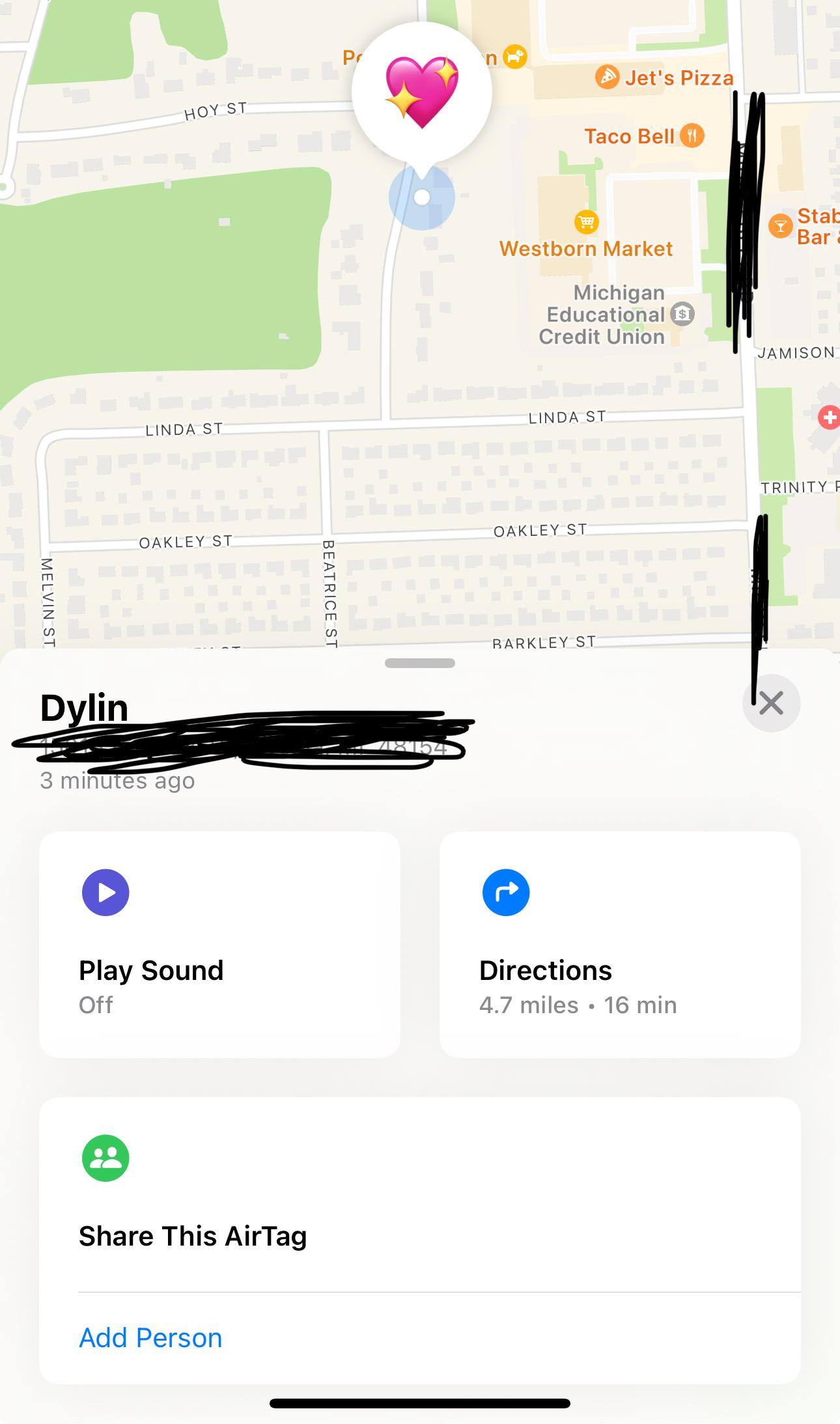Screen dimensions: 840x1424
Task: Open Taco Bell place on the map
Action: click(692, 136)
